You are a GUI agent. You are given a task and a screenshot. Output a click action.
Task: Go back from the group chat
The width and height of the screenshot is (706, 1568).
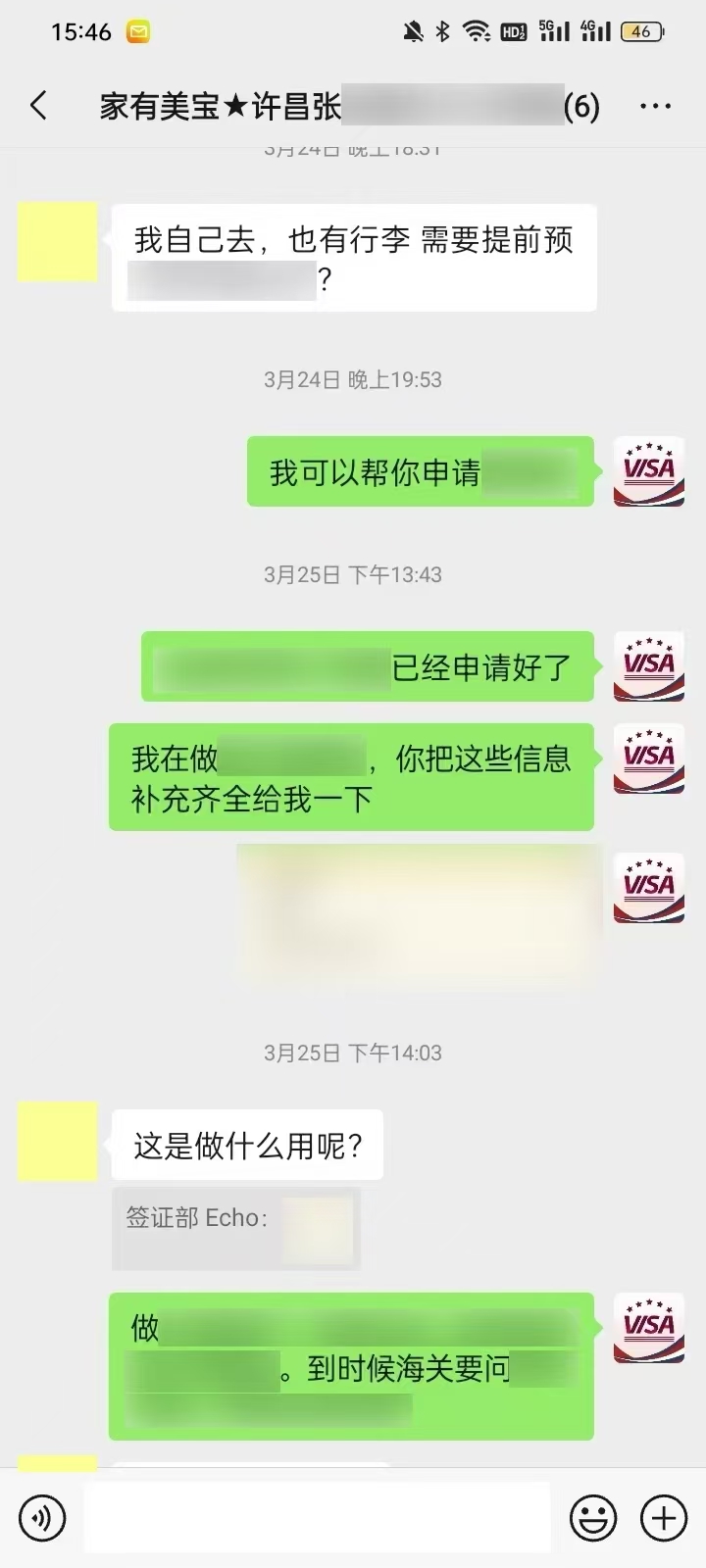[x=39, y=106]
